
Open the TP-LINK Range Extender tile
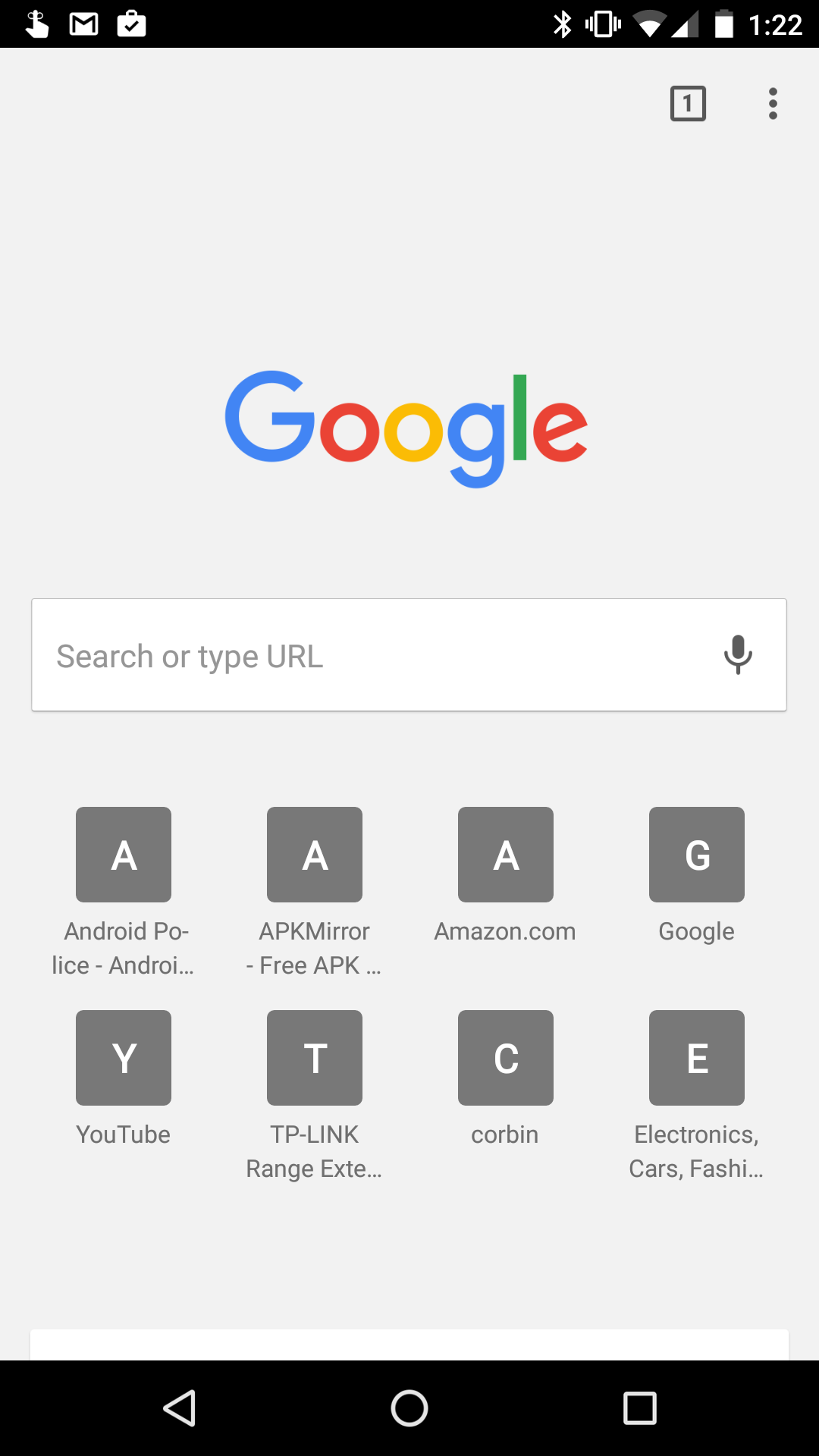315,1058
